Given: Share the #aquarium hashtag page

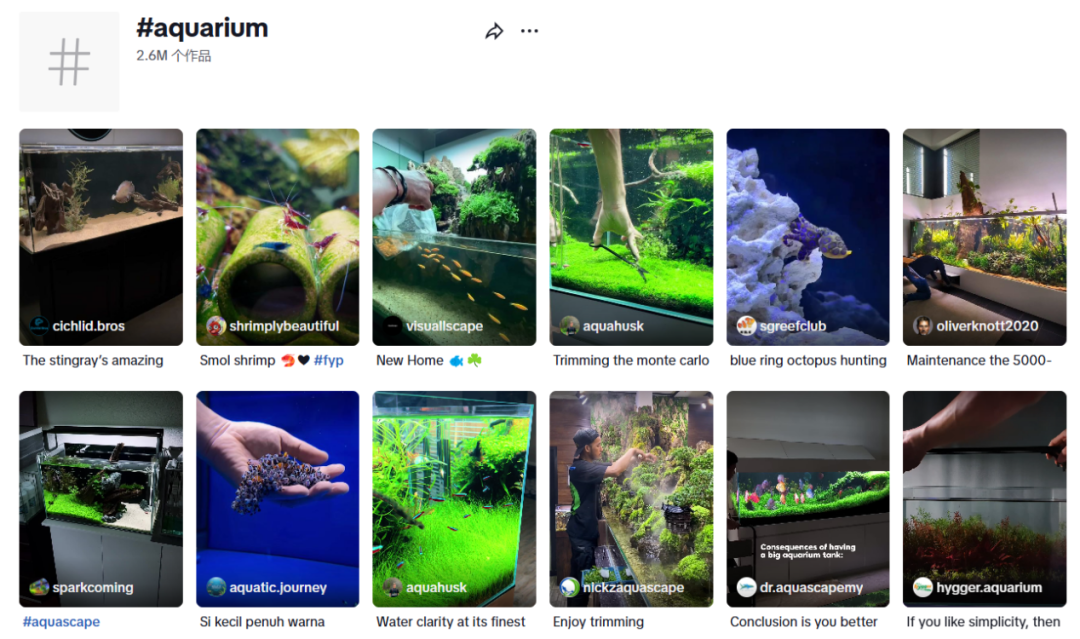Looking at the screenshot, I should [494, 32].
